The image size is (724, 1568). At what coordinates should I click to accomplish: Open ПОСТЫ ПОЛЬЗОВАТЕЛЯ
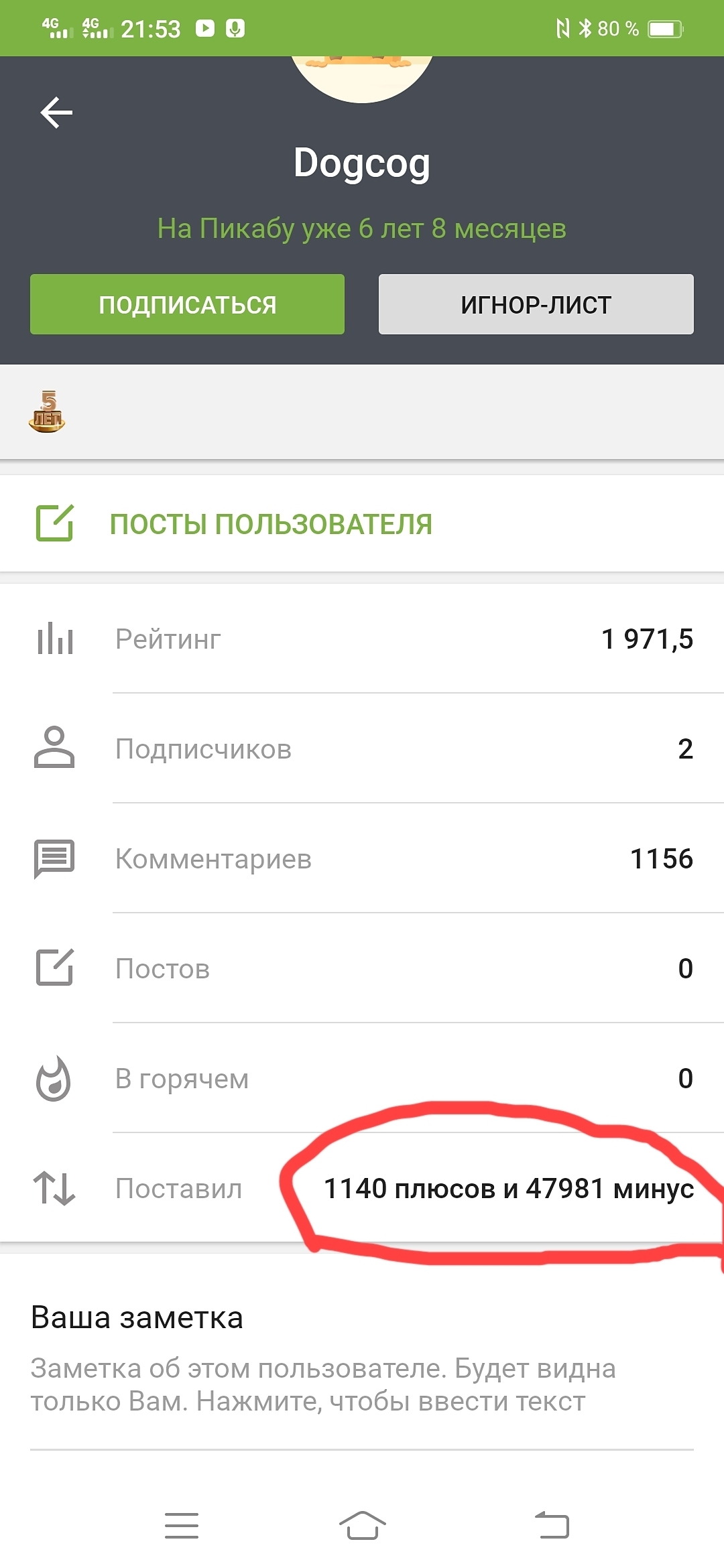point(270,524)
